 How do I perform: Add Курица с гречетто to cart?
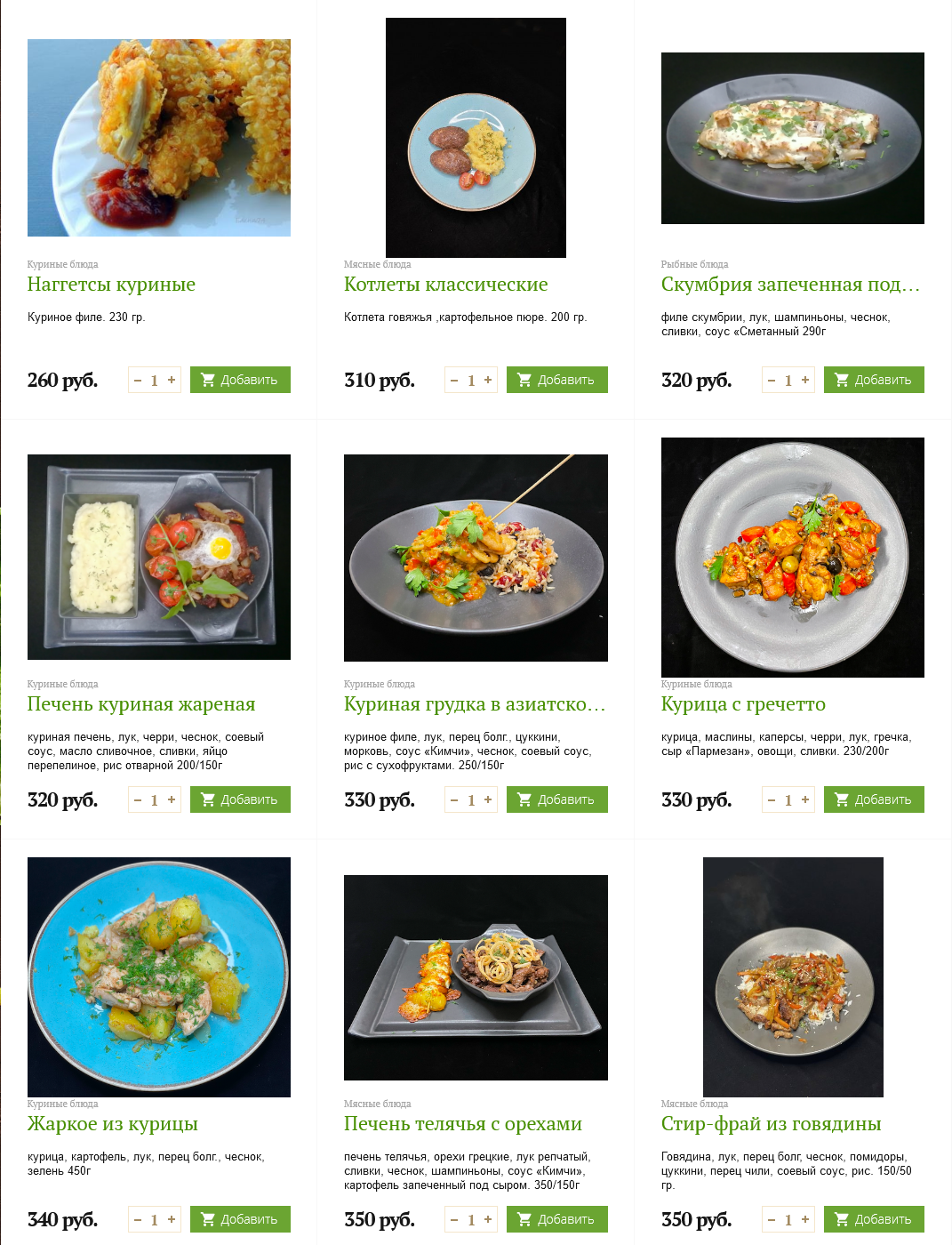tap(874, 799)
